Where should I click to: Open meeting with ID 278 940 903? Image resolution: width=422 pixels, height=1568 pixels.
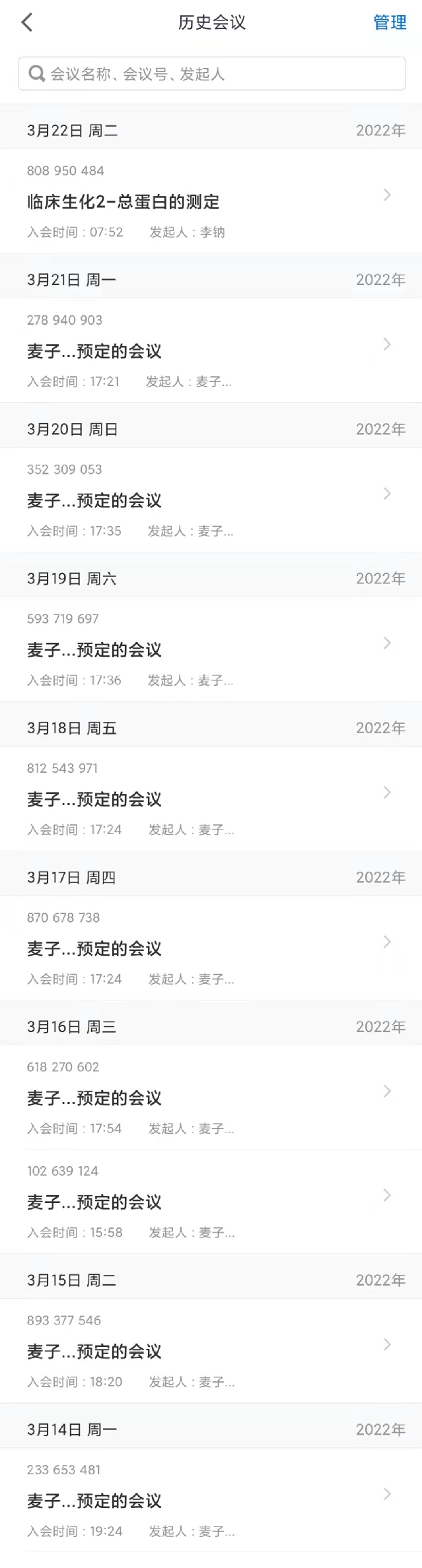point(211,350)
